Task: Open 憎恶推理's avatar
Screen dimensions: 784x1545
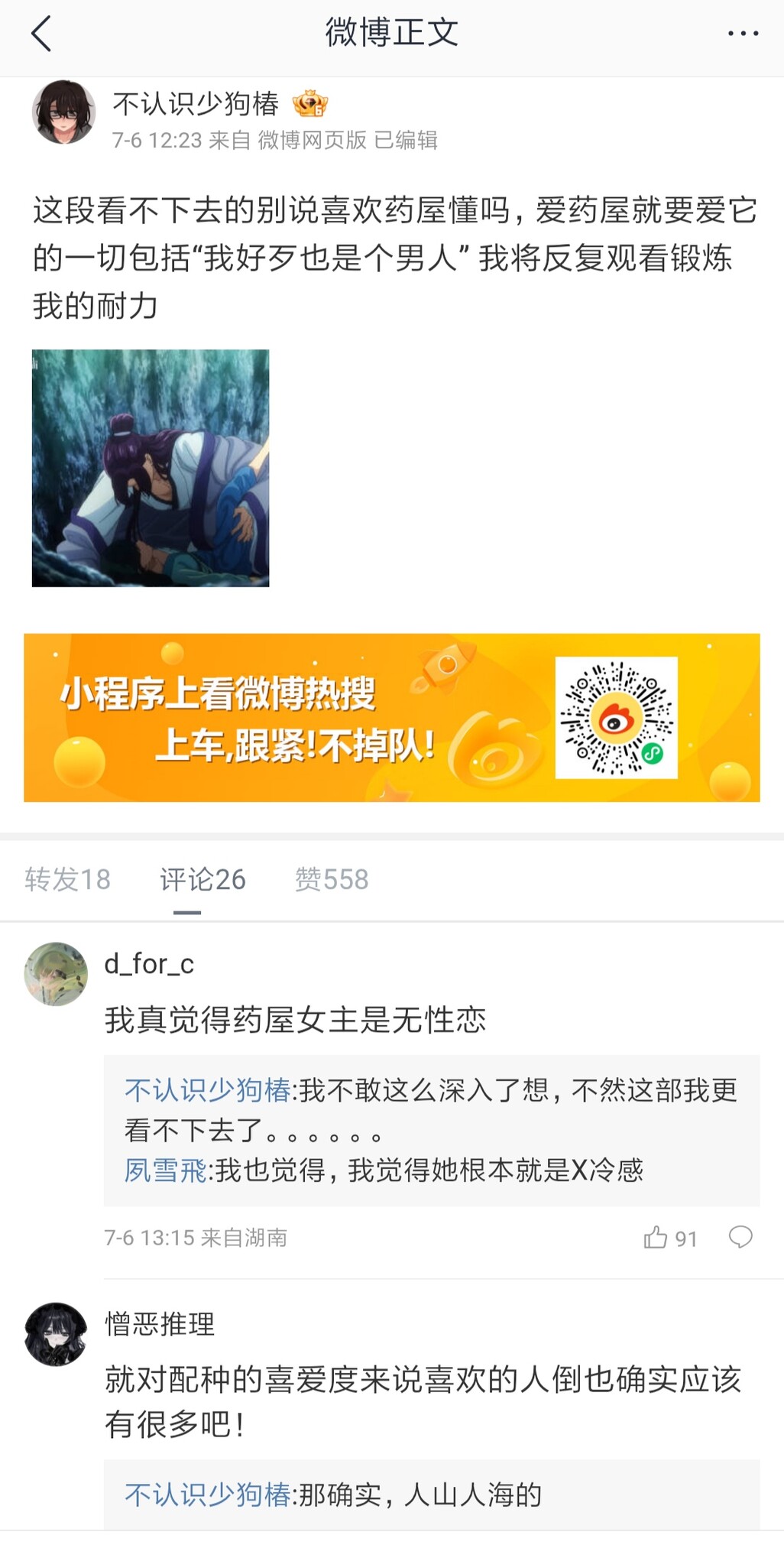Action: (56, 1334)
